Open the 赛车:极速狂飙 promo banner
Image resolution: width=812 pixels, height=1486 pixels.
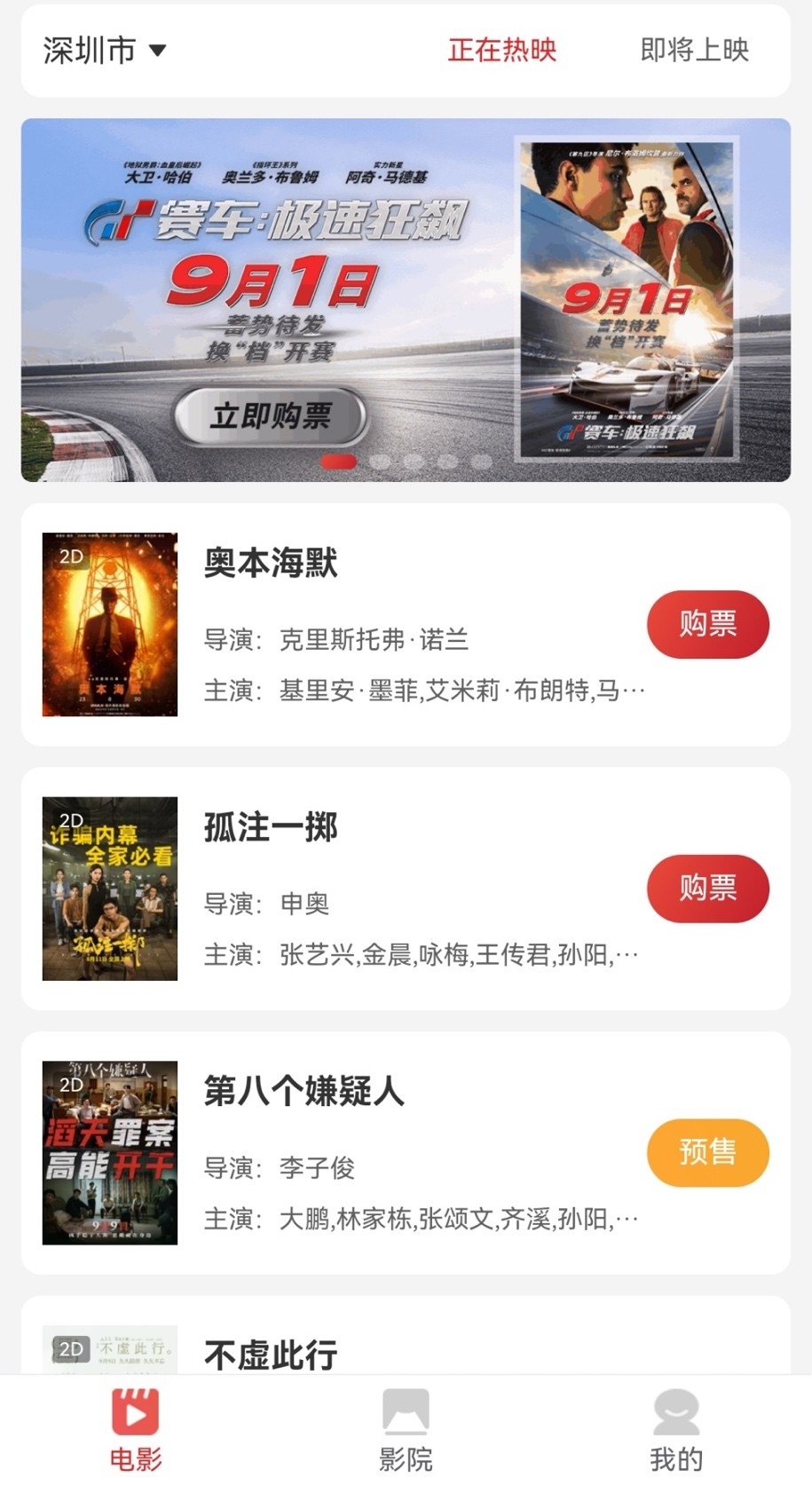coord(406,300)
